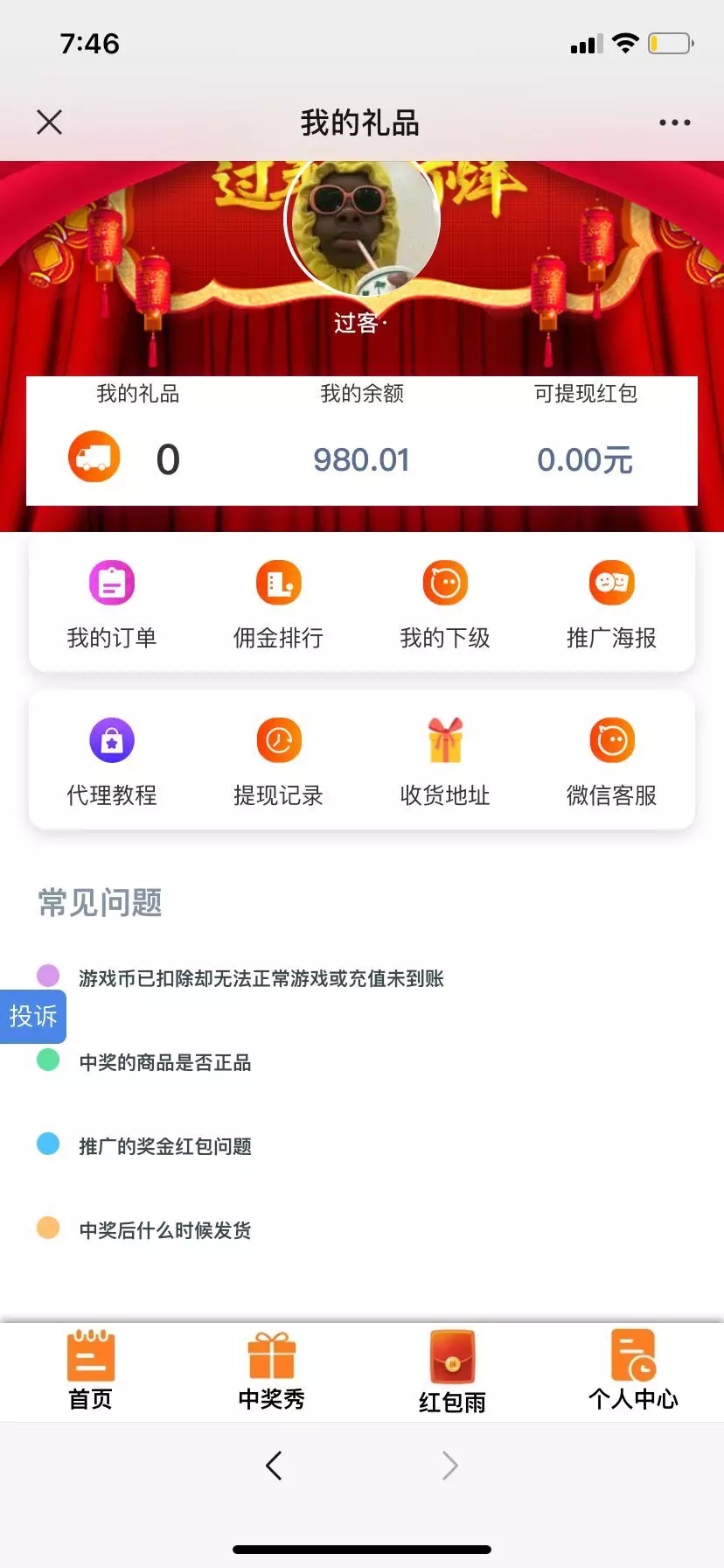The width and height of the screenshot is (724, 1568).
Task: View 佣金排行 ranking
Action: [278, 604]
